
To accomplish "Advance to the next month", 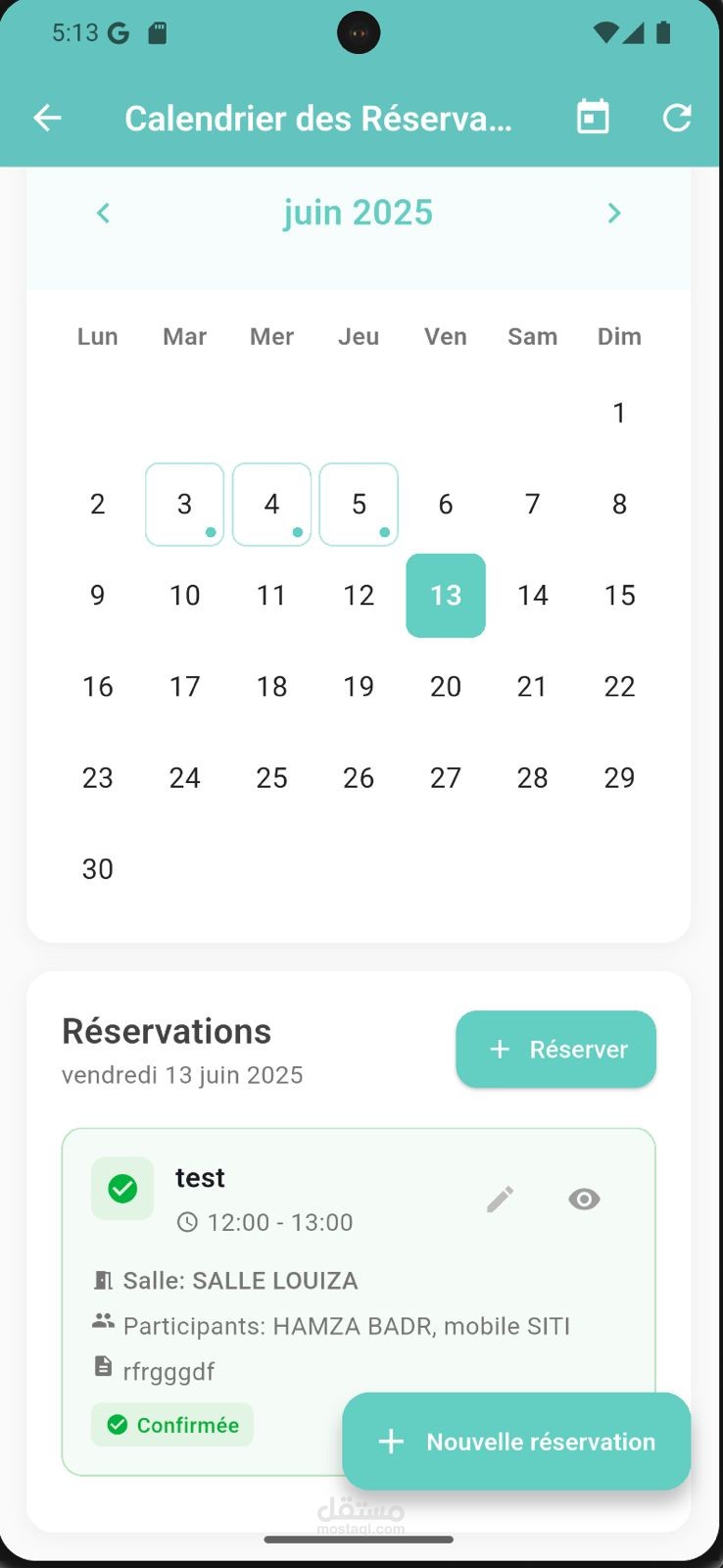I will pos(614,213).
